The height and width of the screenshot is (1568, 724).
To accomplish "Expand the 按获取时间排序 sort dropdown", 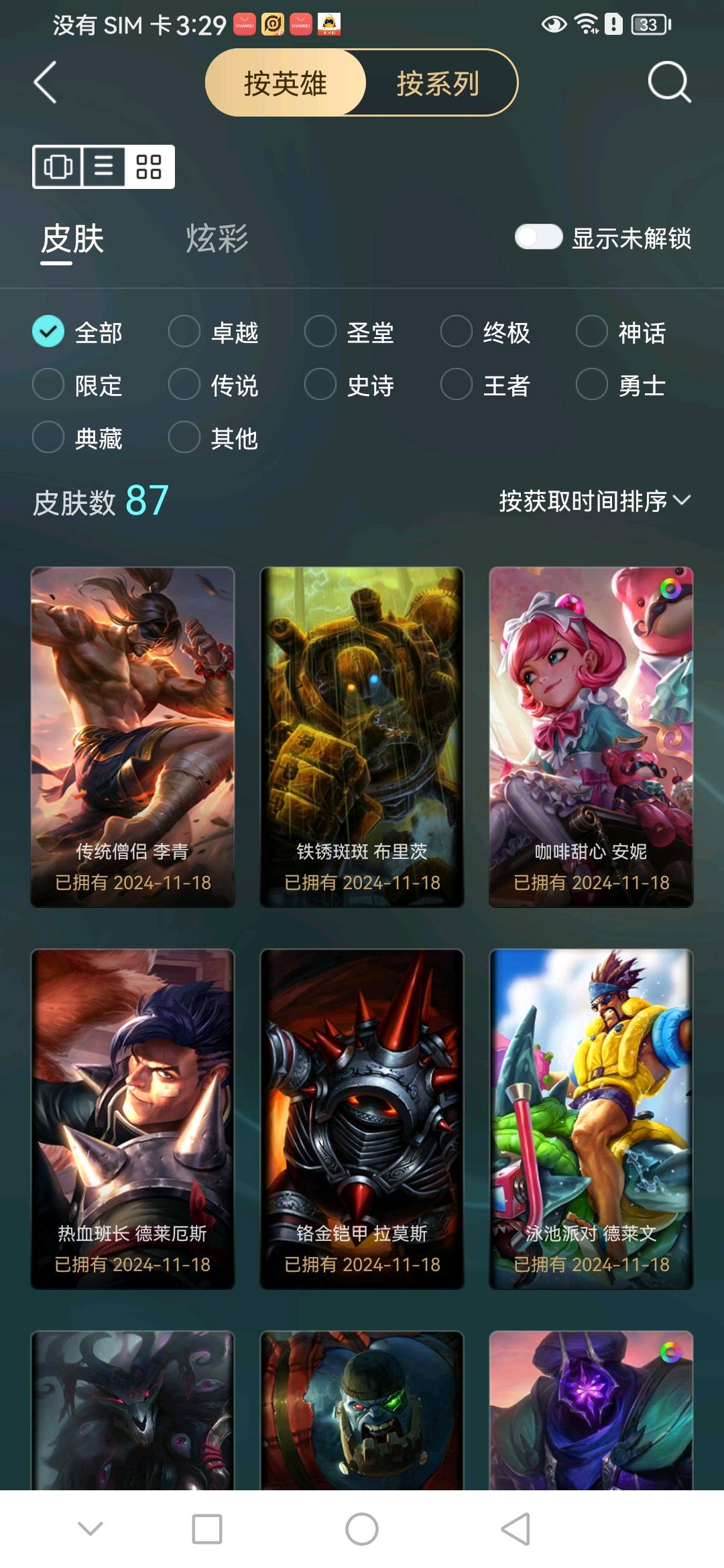I will coord(595,501).
